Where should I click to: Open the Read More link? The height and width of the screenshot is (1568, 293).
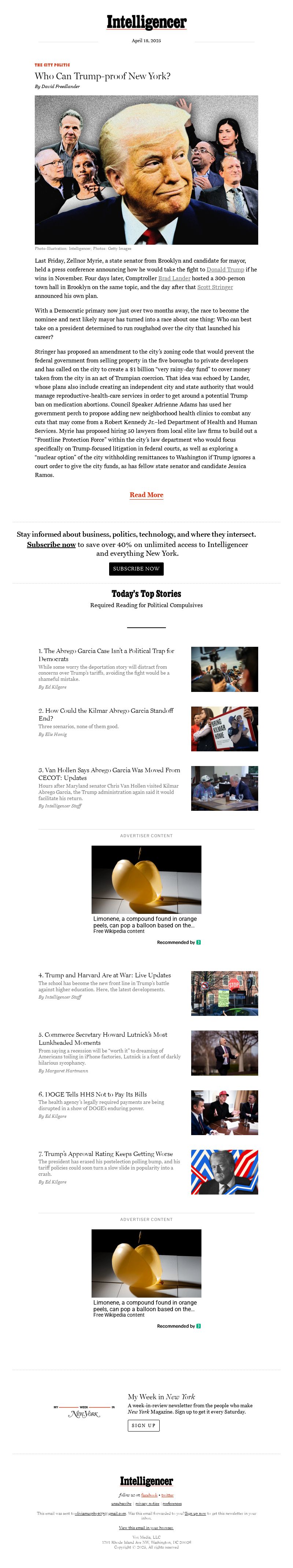pyautogui.click(x=146, y=495)
